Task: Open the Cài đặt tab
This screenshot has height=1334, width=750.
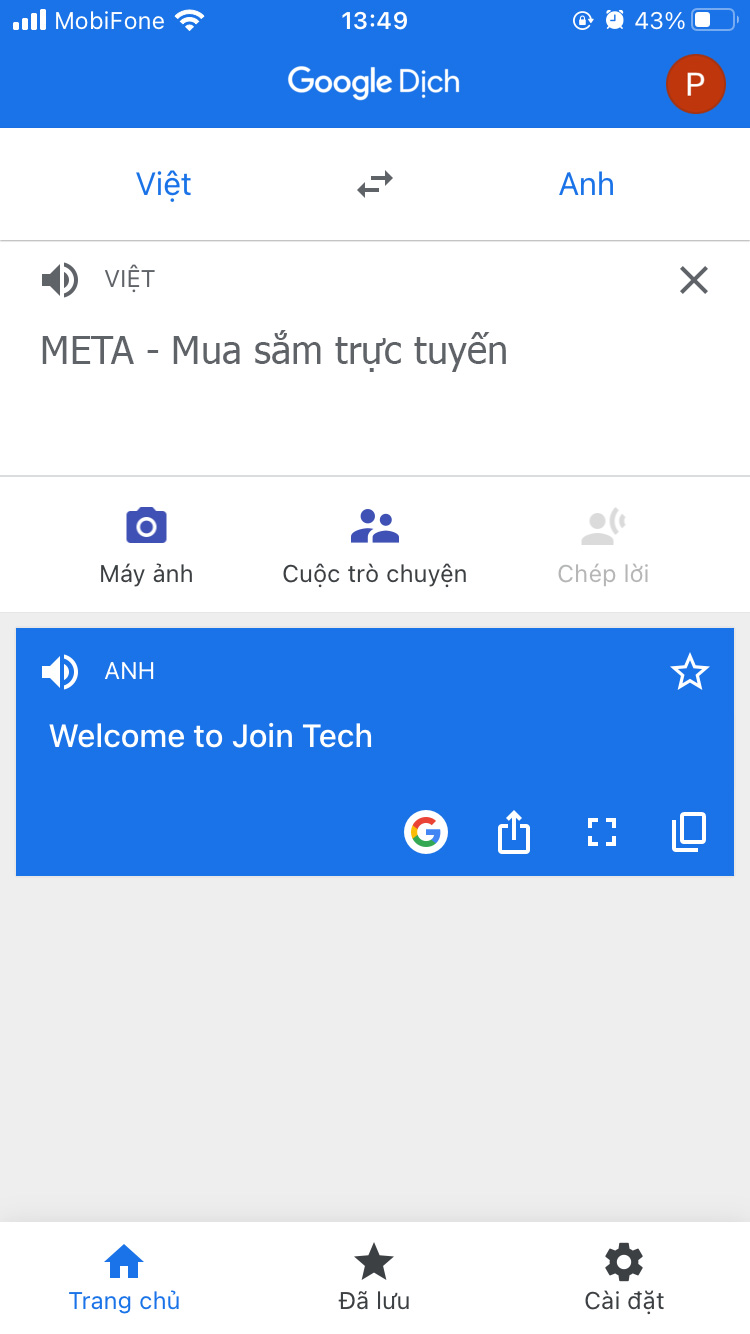Action: click(624, 1277)
